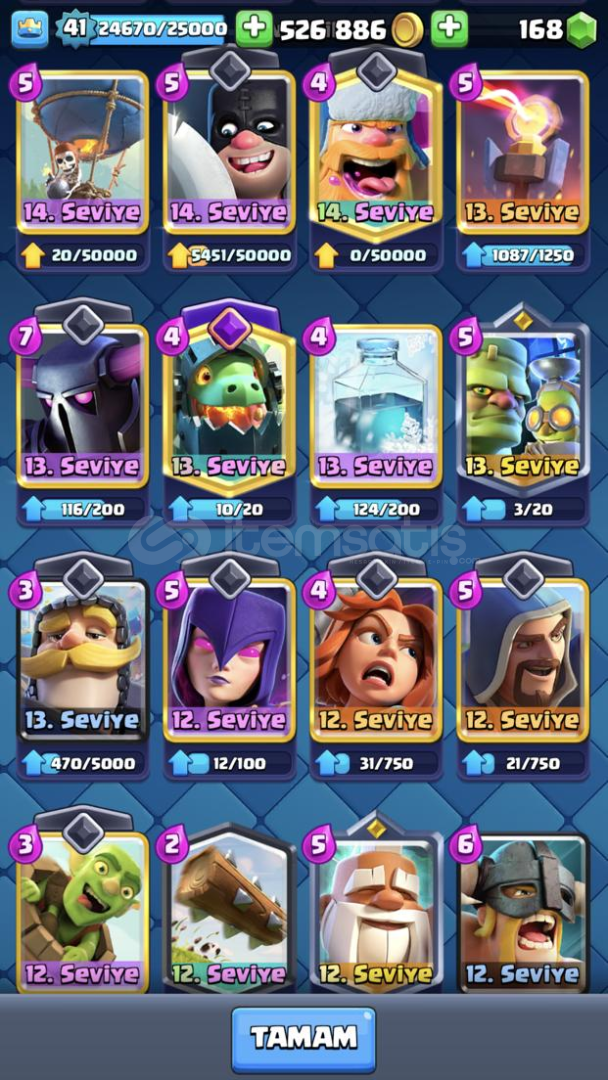The width and height of the screenshot is (608, 1080).
Task: Select the Inferno Dragon card
Action: (x=230, y=405)
